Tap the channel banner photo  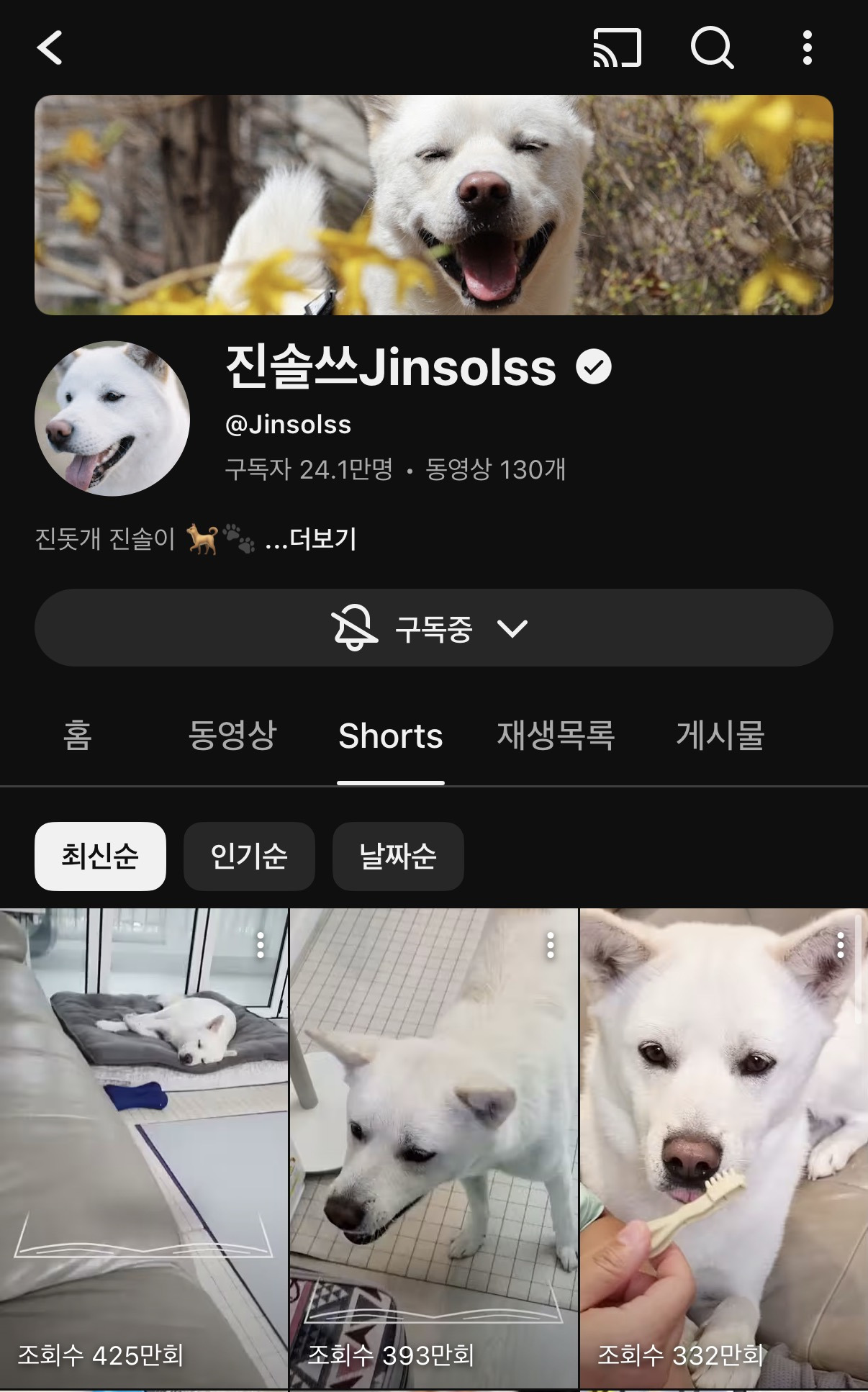coord(434,204)
